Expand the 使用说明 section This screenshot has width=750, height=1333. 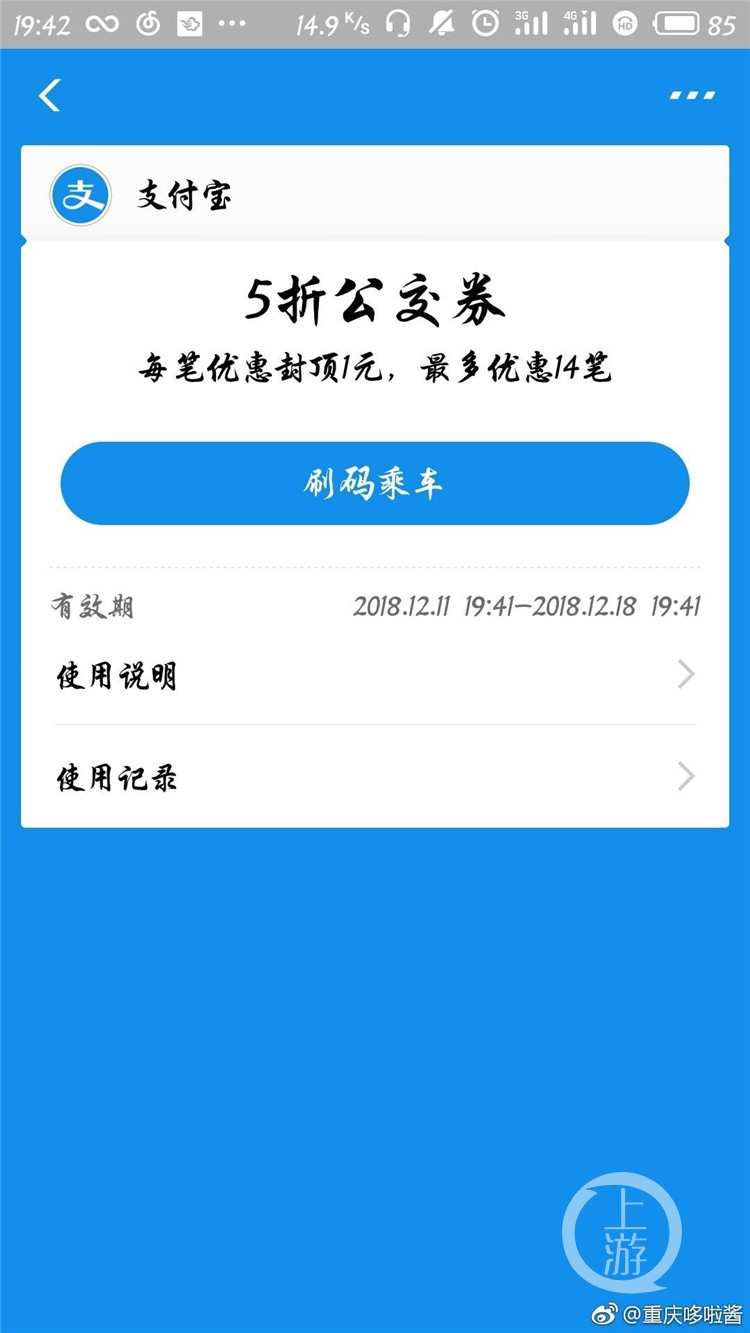pyautogui.click(x=375, y=675)
